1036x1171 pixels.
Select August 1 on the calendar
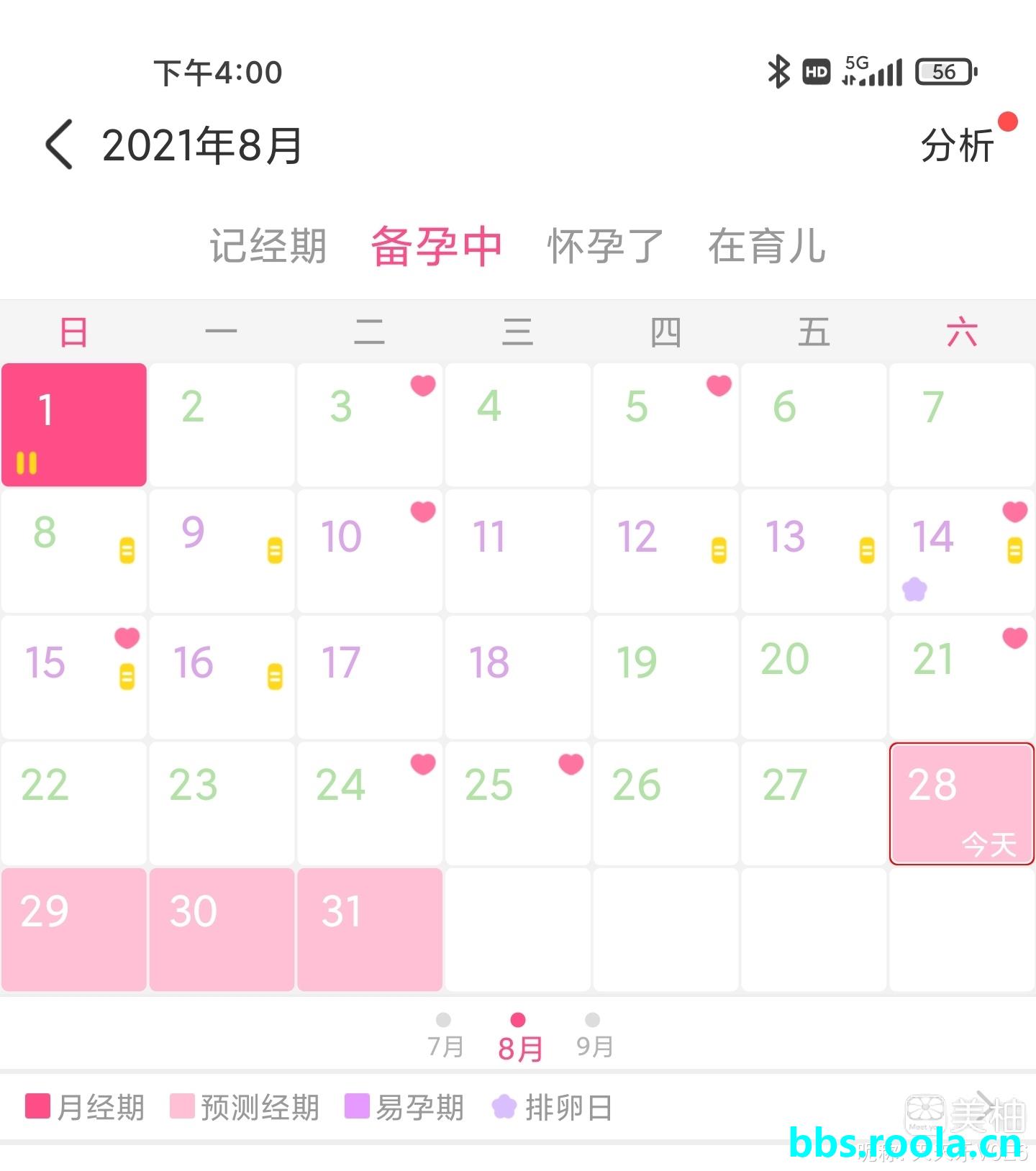(x=74, y=424)
